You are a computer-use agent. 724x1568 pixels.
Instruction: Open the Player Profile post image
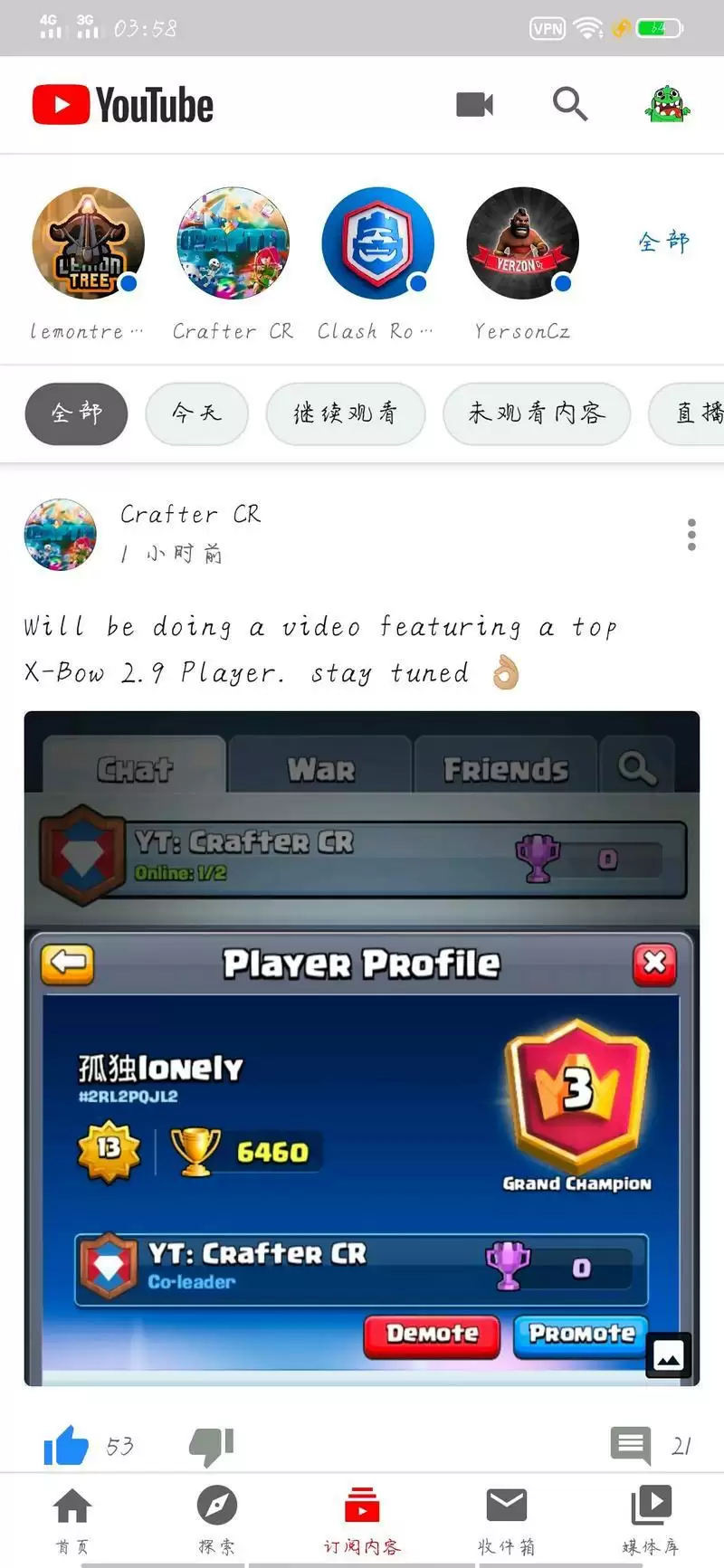pos(361,1048)
